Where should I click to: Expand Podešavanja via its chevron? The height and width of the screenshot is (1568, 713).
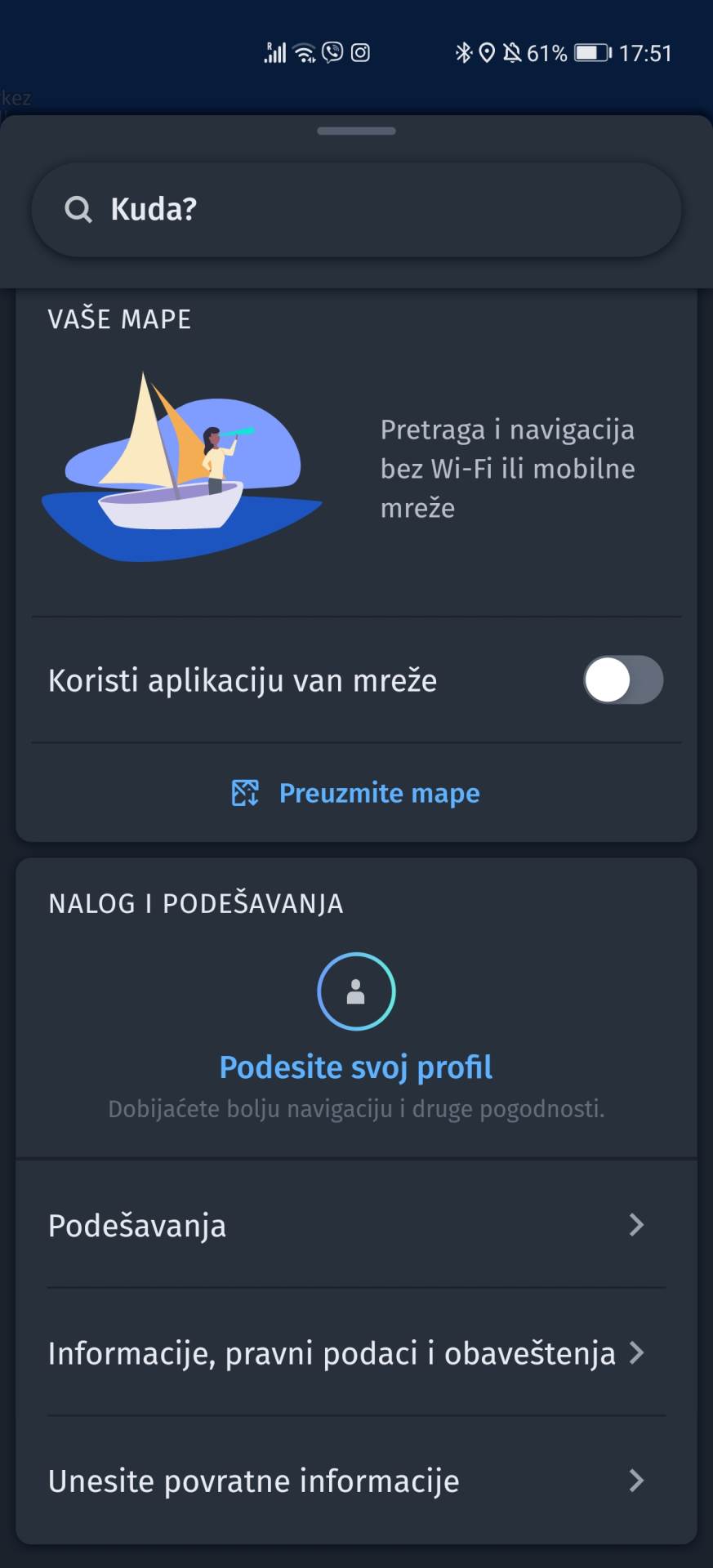point(636,1225)
